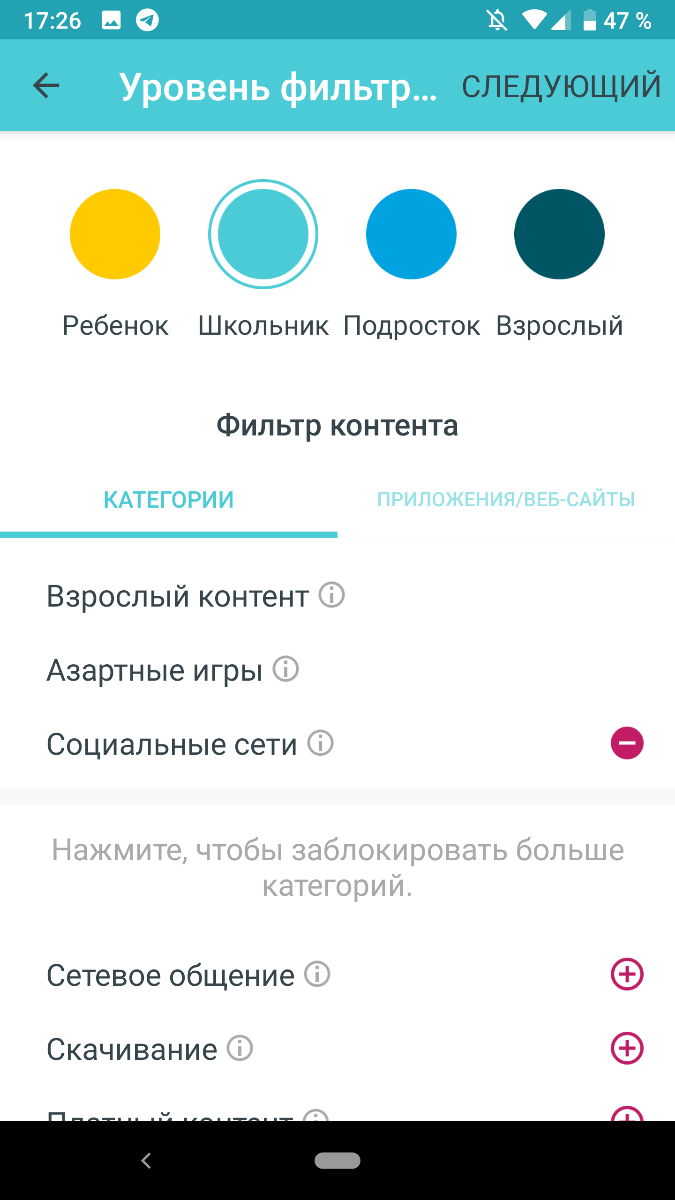Screen dimensions: 675x1200
Task: Tap the system home pill
Action: point(337,1160)
